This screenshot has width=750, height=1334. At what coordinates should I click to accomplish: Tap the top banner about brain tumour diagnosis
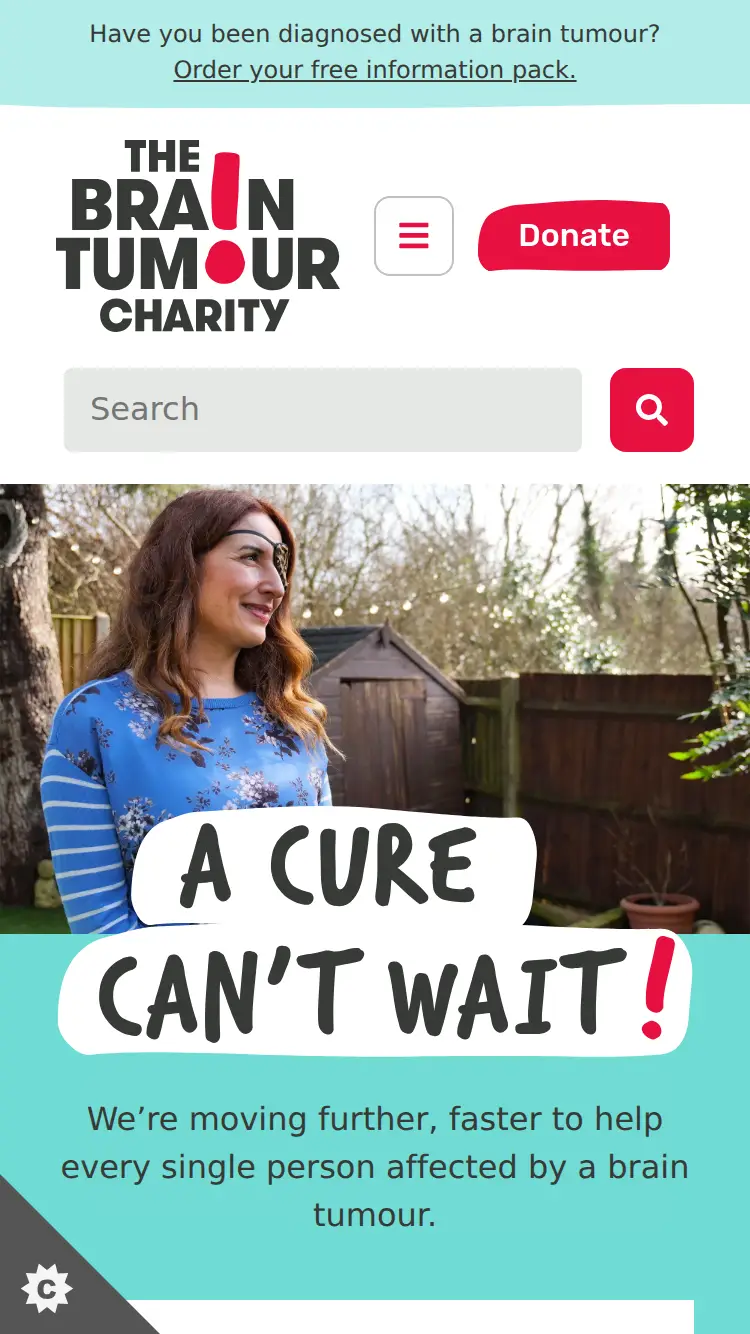(x=375, y=33)
